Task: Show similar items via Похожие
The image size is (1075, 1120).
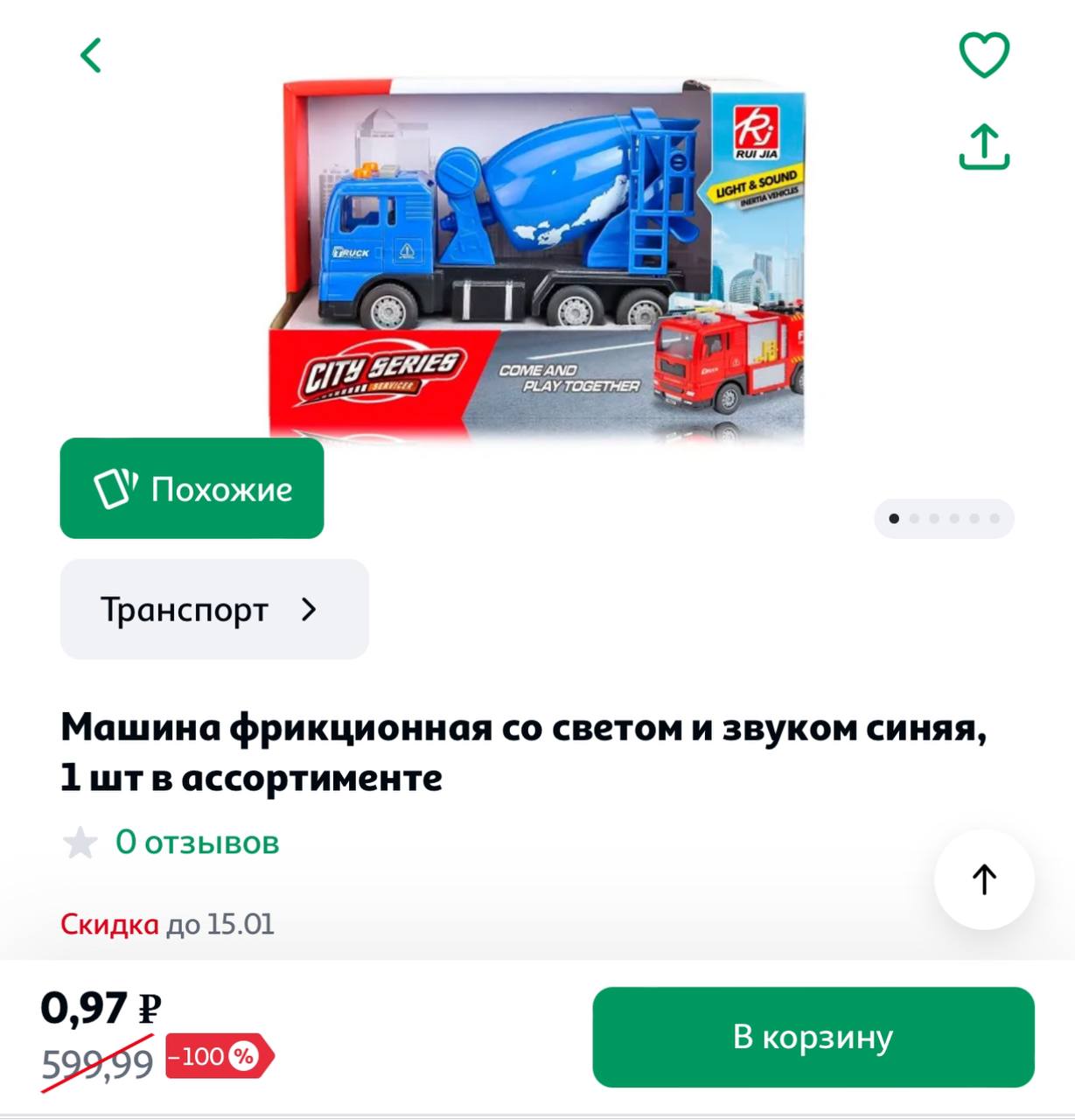Action: coord(192,488)
